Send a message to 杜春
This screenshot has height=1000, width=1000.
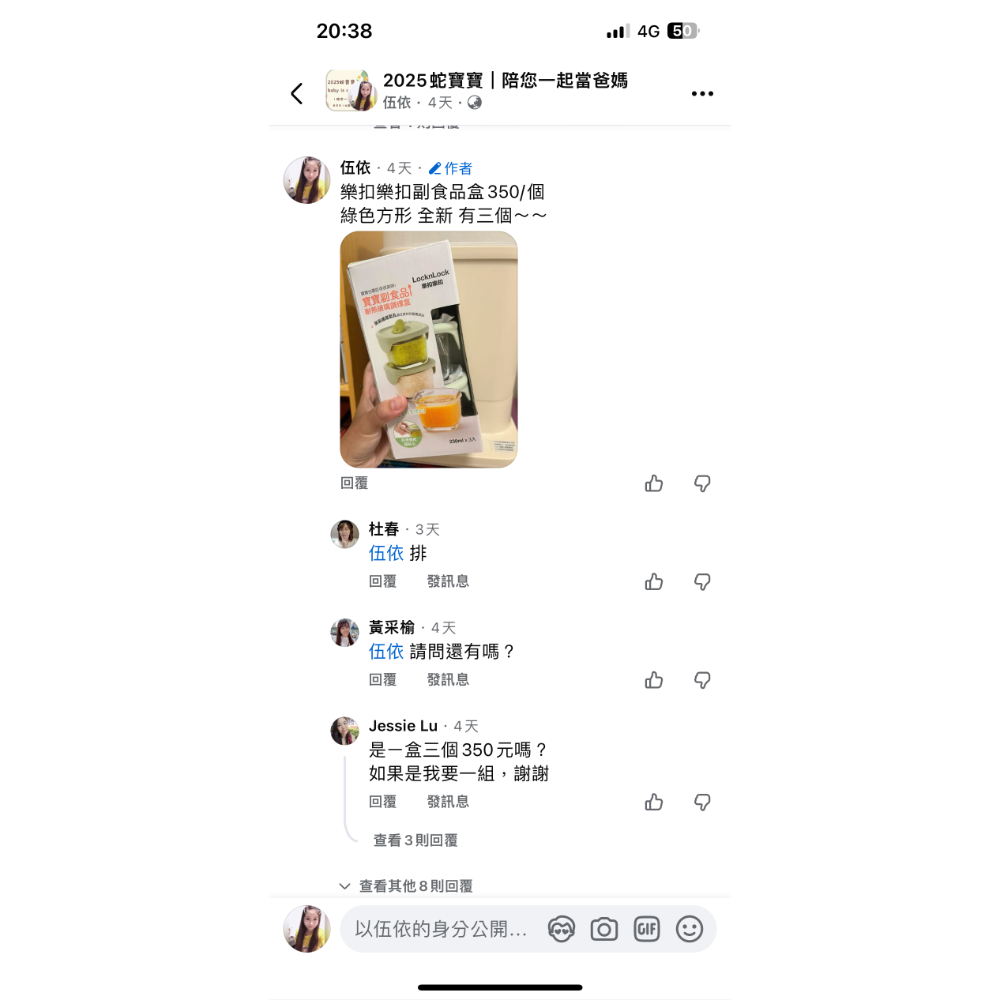pos(448,581)
